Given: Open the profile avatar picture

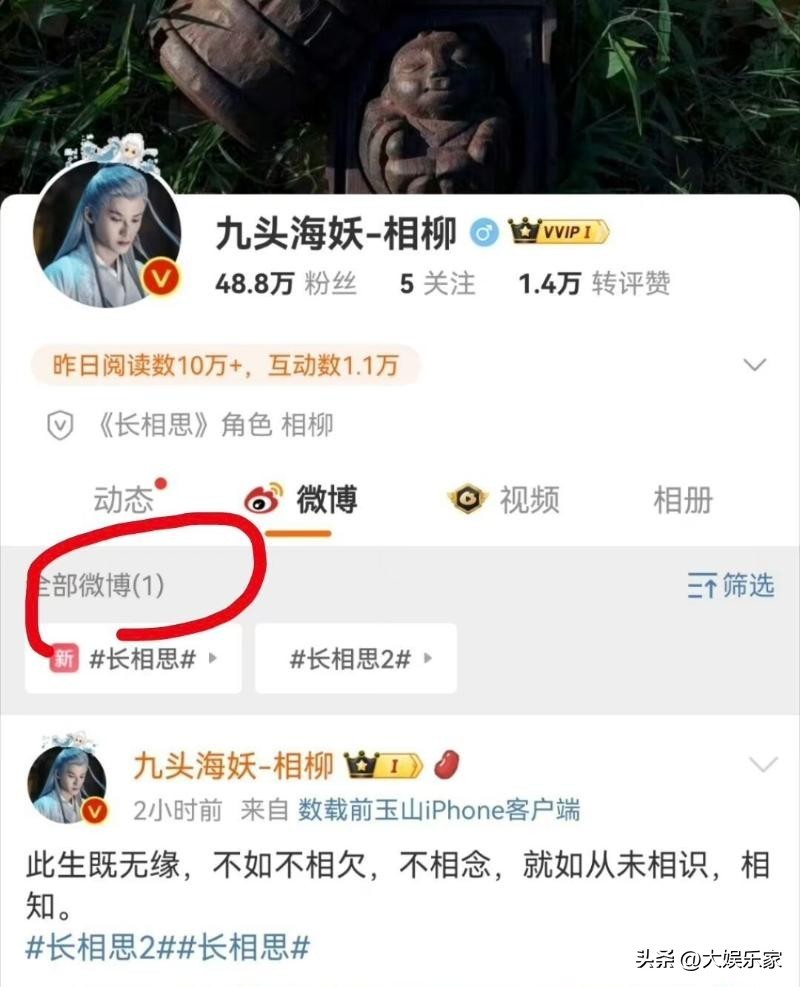Looking at the screenshot, I should 108,233.
